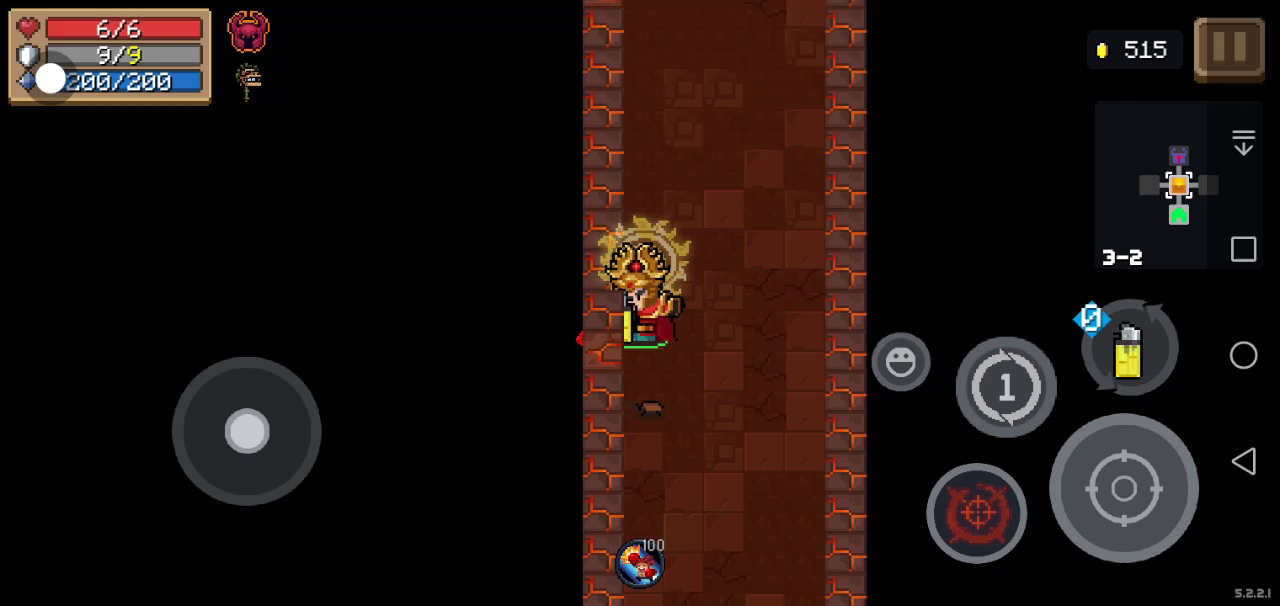Open recent apps via square button
The width and height of the screenshot is (1280, 606).
coord(1243,249)
